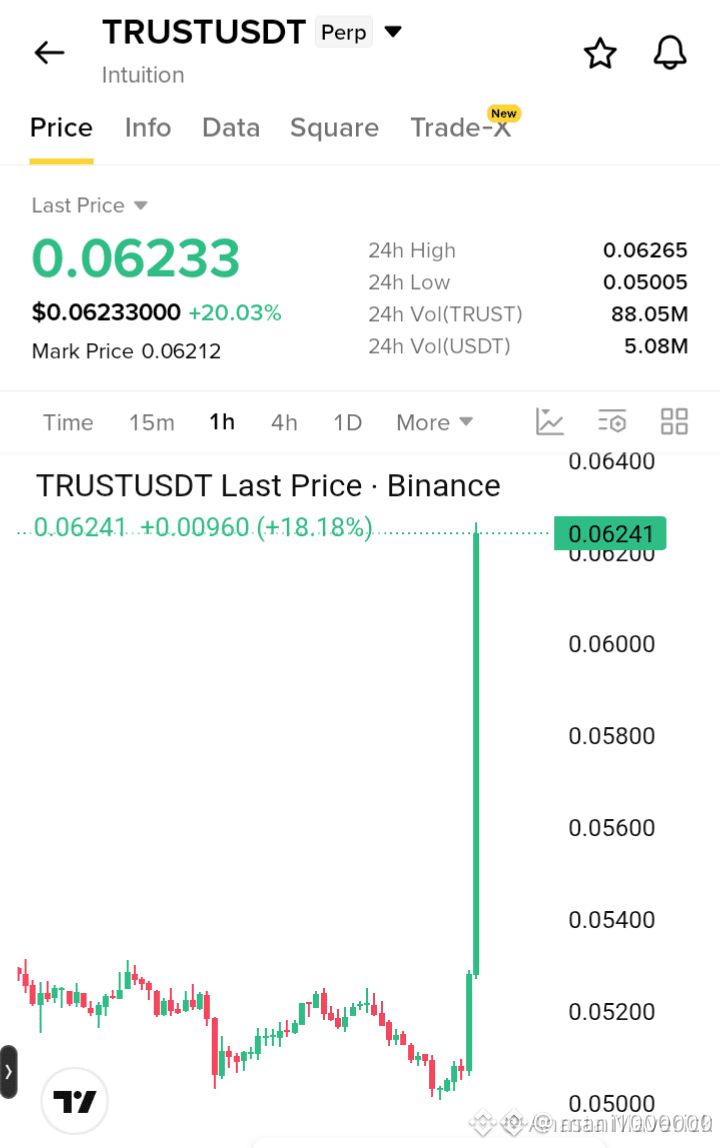Open the Trade-X tab

[x=460, y=127]
